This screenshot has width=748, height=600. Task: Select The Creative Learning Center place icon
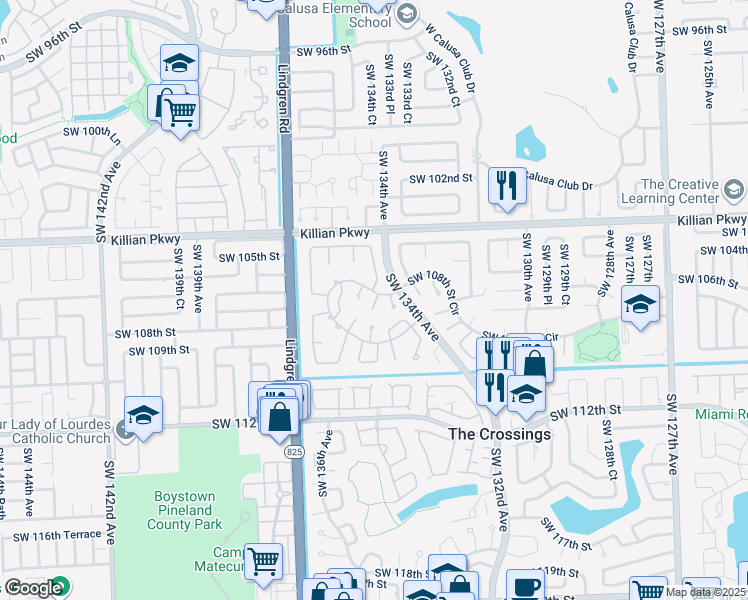(734, 190)
